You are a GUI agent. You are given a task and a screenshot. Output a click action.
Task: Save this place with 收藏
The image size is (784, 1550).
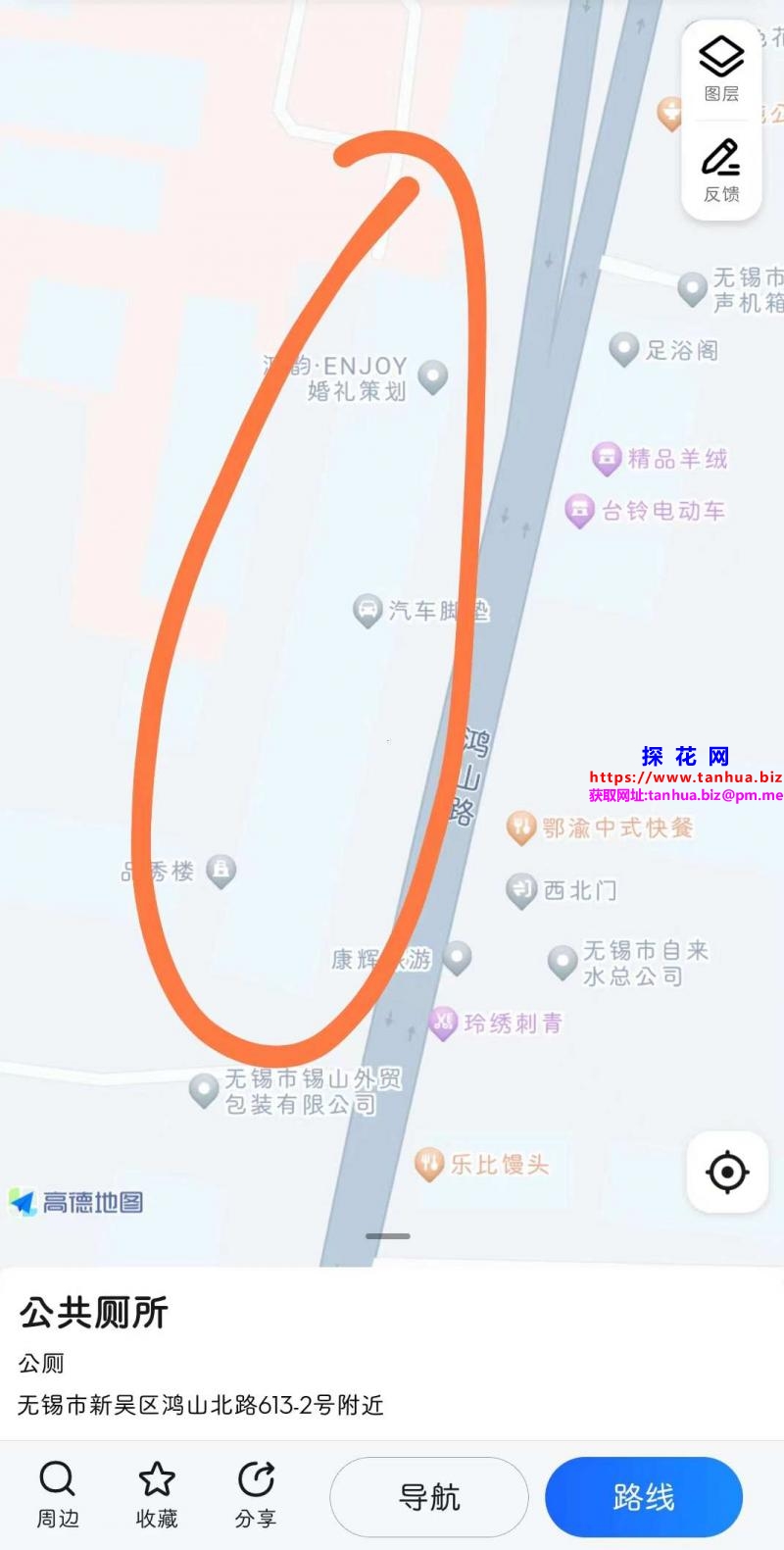click(x=157, y=1494)
